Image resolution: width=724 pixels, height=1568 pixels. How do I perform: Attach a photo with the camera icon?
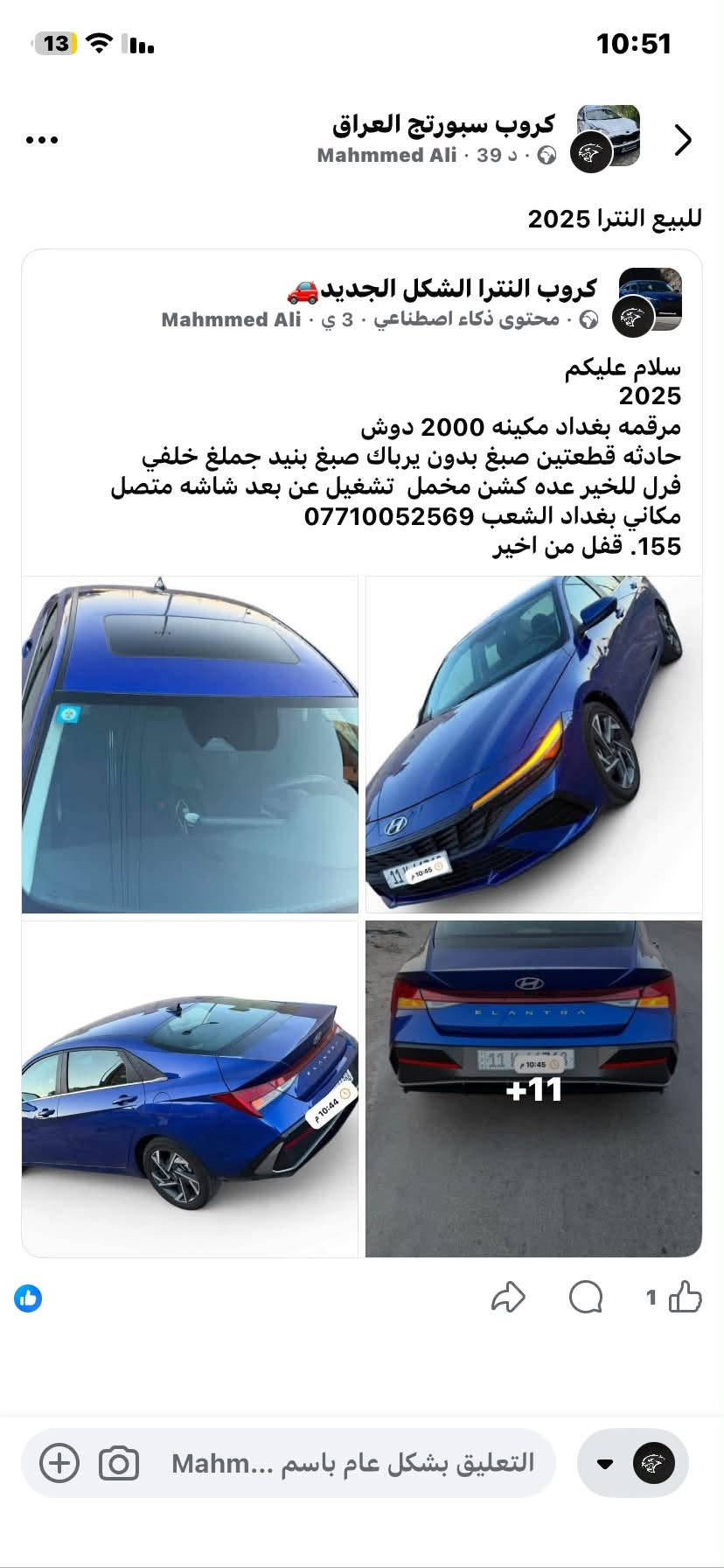pos(119,1463)
